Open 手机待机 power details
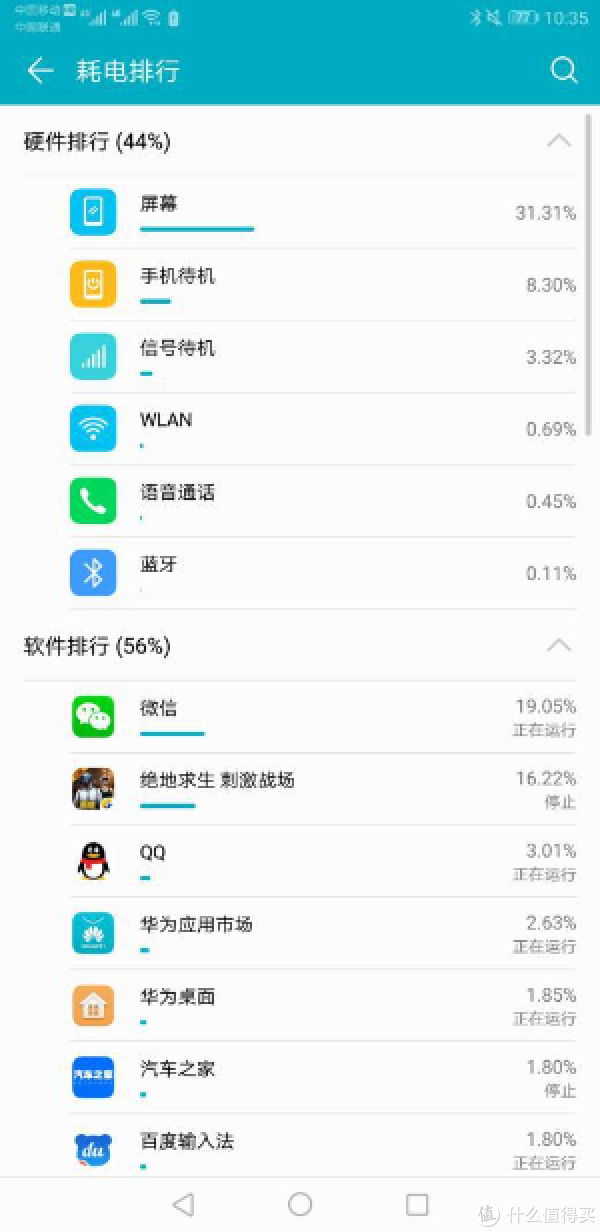Image resolution: width=600 pixels, height=1232 pixels. pos(322,285)
